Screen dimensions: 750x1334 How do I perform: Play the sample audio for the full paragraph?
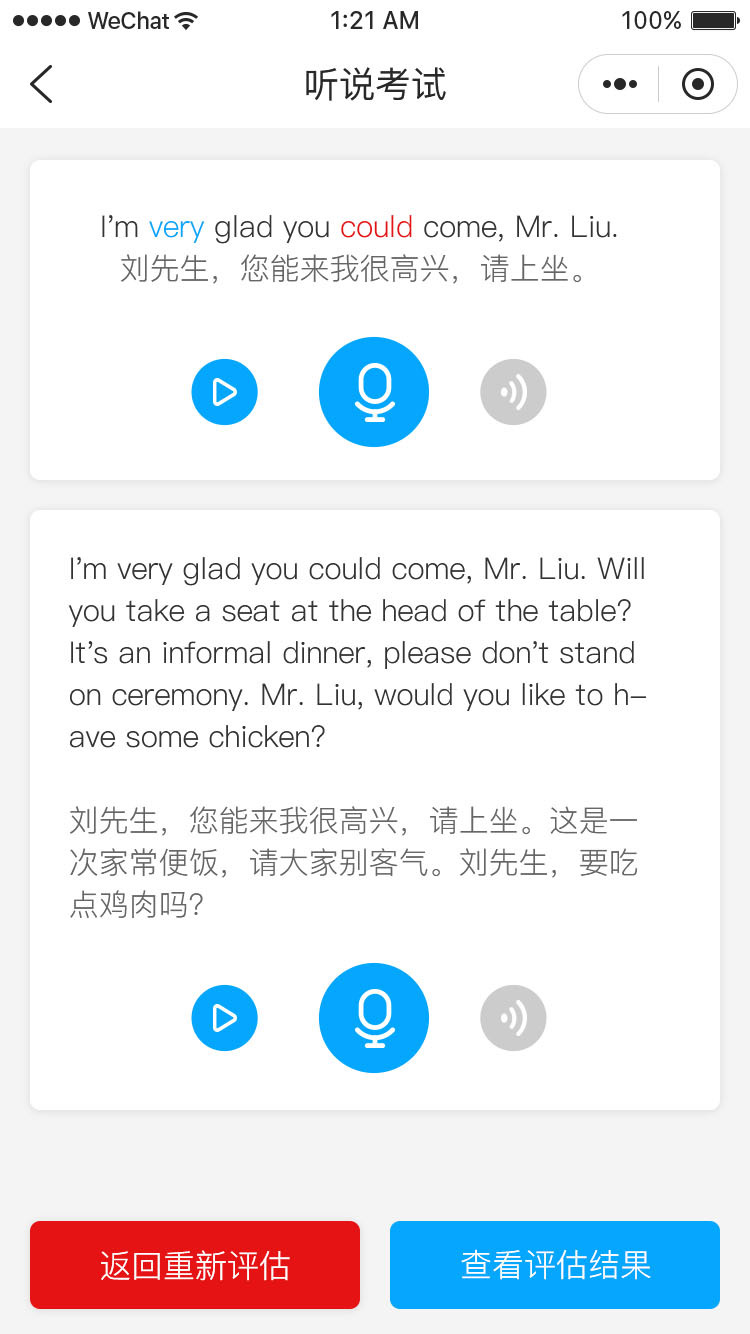[225, 1018]
